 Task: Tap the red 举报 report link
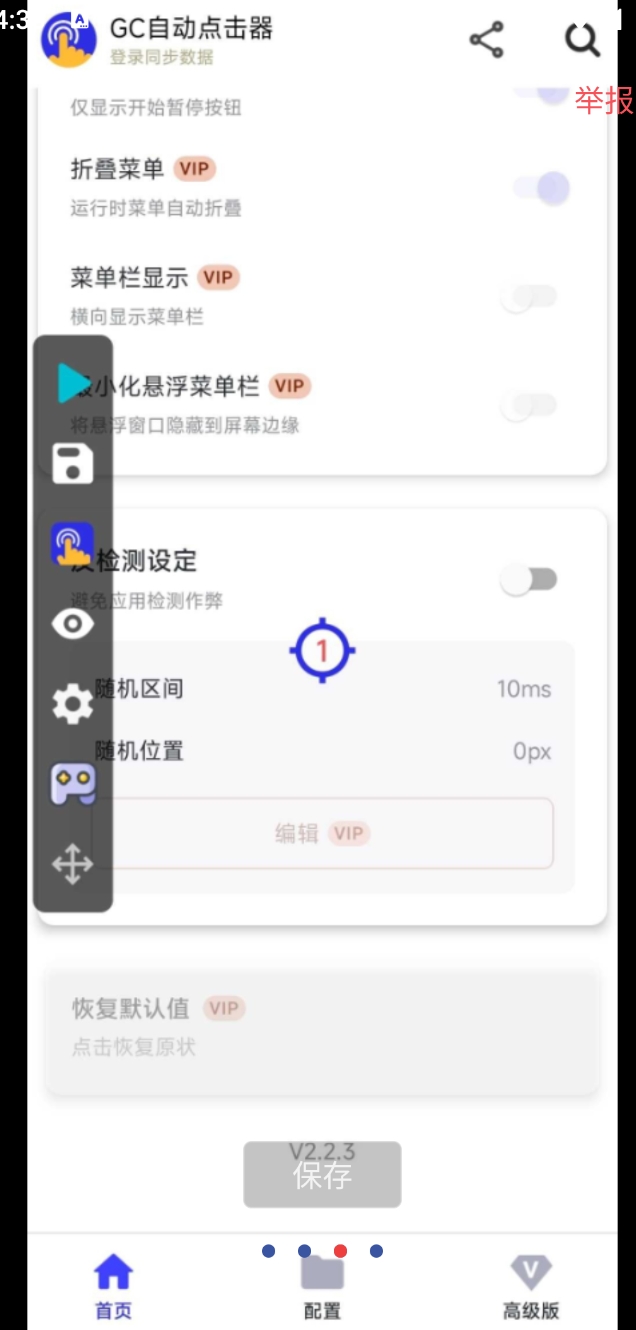603,100
